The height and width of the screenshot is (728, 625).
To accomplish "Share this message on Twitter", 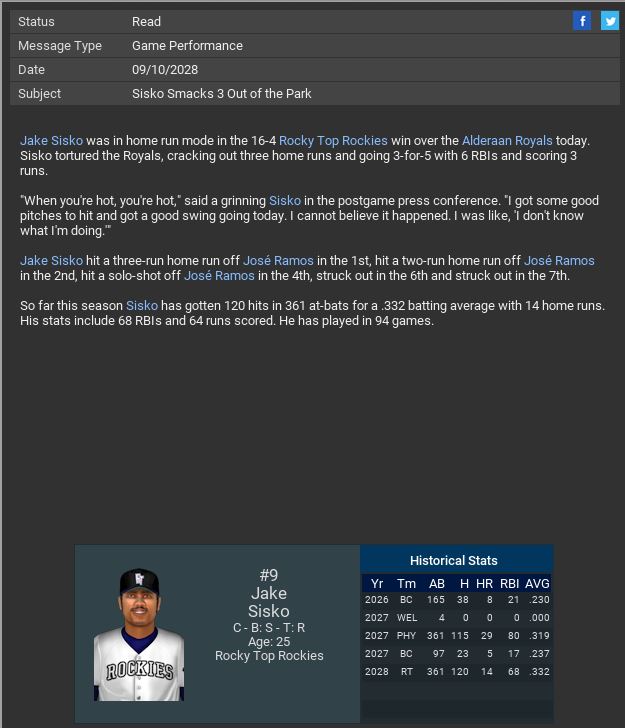I will pos(609,21).
